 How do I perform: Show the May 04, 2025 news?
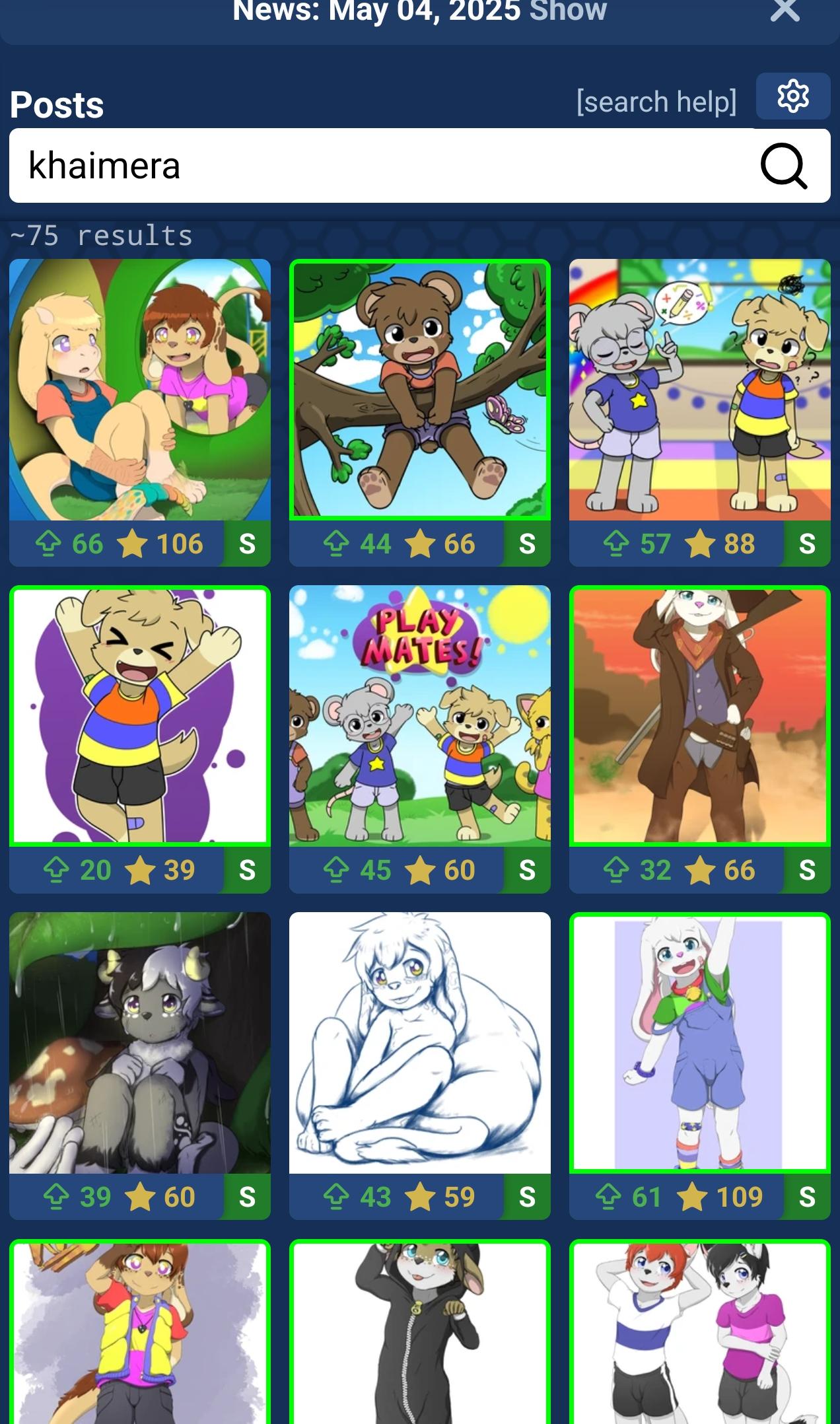click(568, 11)
